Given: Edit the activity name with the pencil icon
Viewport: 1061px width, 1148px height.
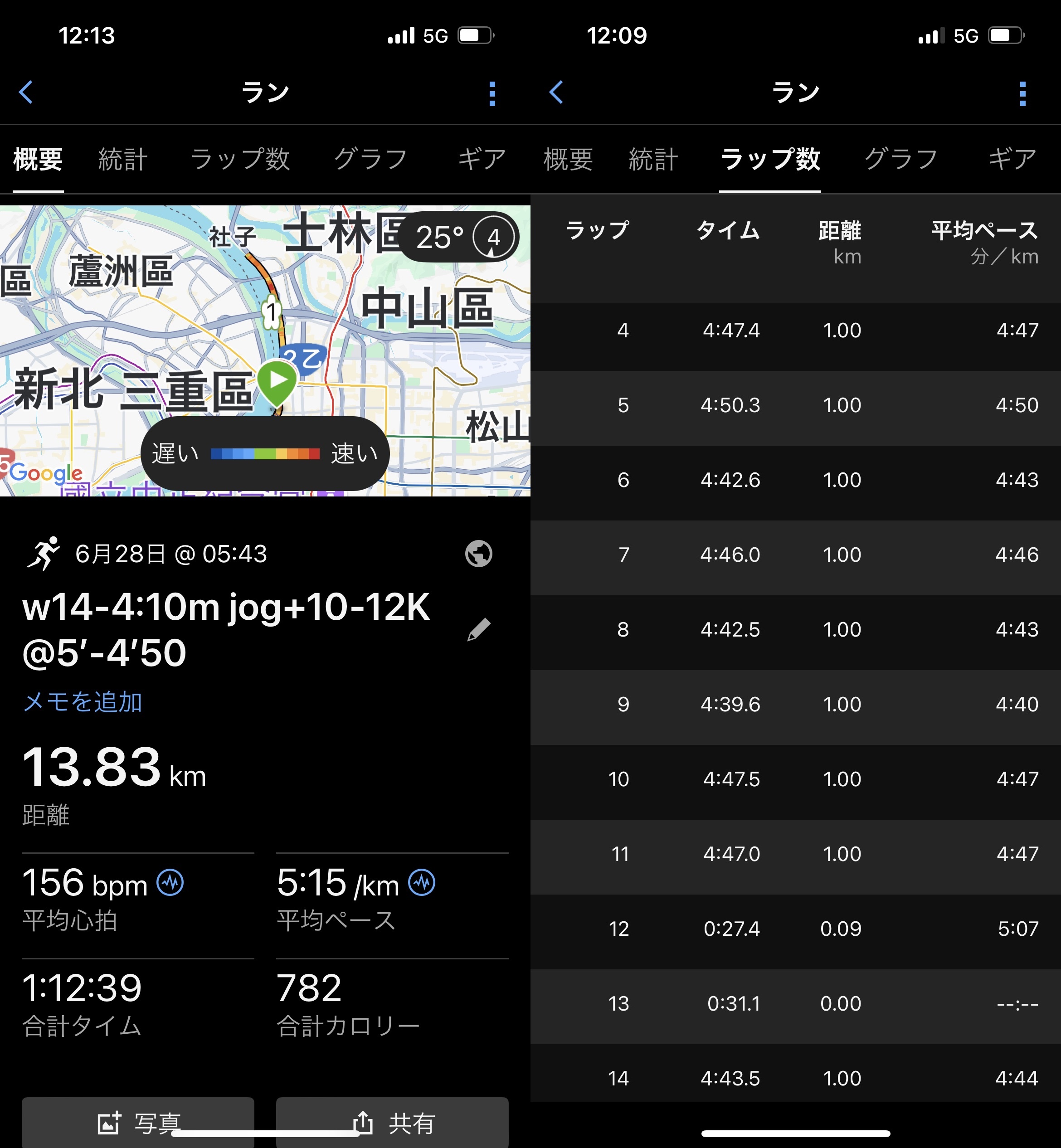Looking at the screenshot, I should click(478, 630).
